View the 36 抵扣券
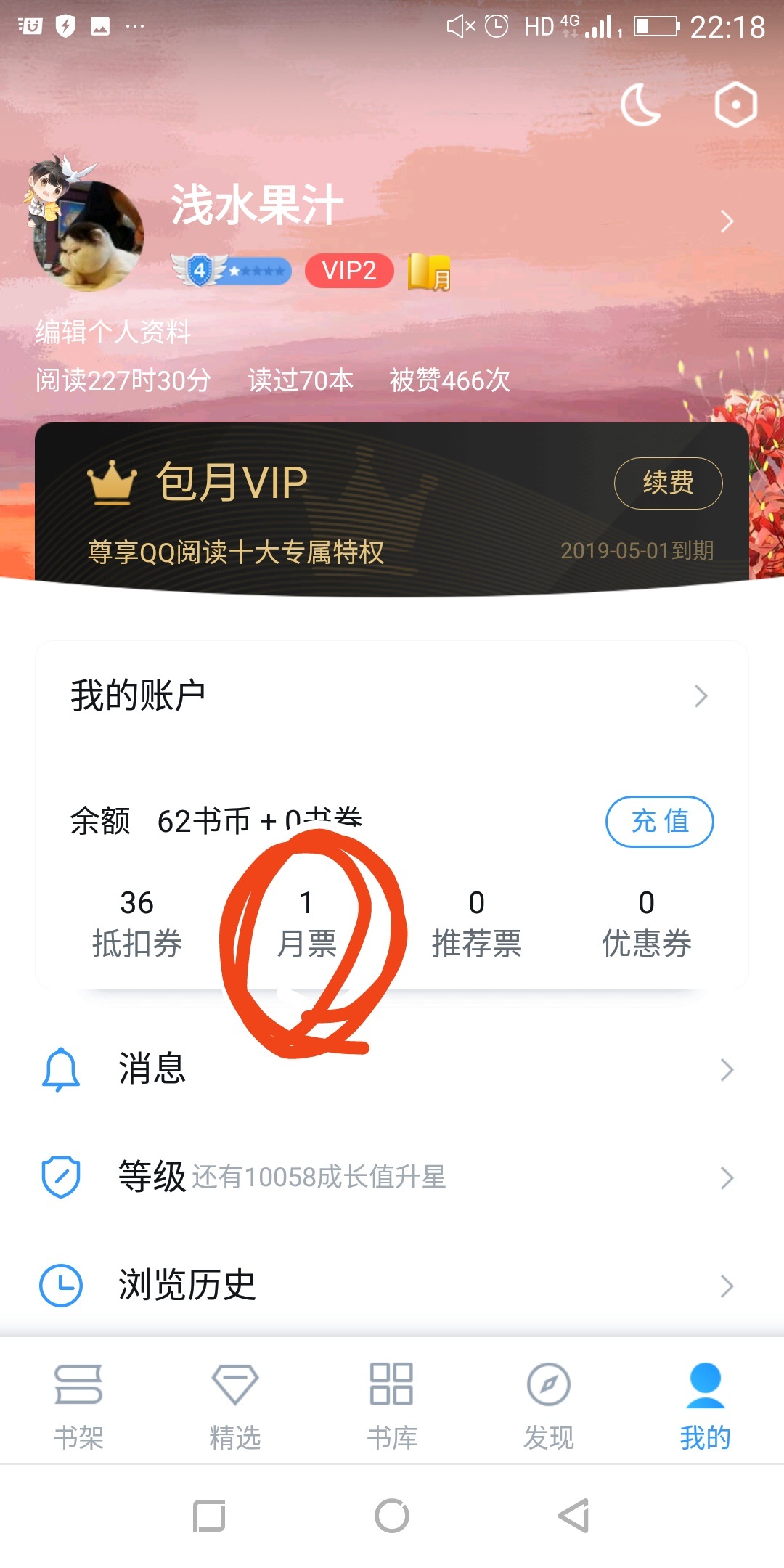The height and width of the screenshot is (1568, 784). 136,923
